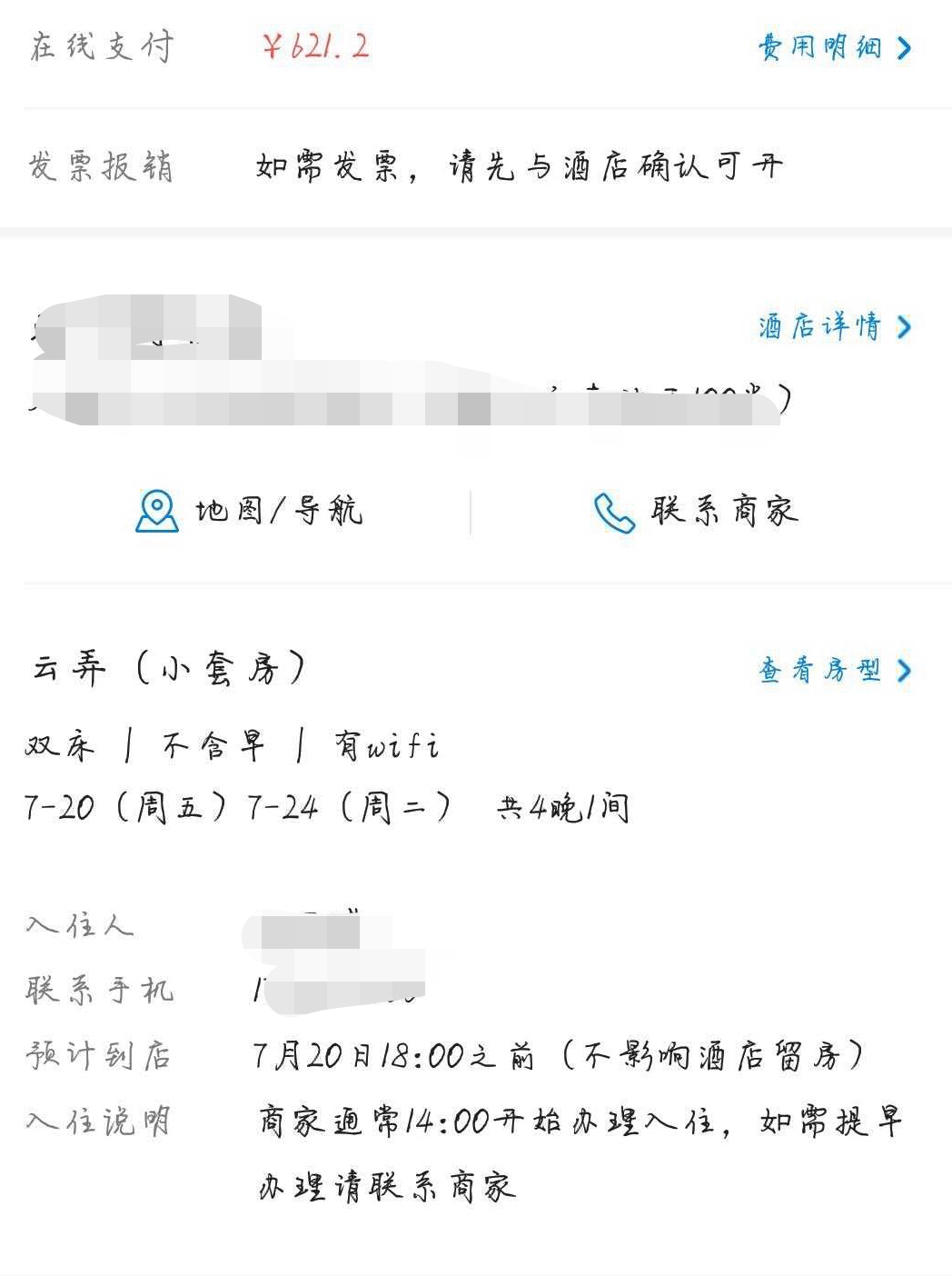View room type via 查看房型
The height and width of the screenshot is (1276, 952).
click(834, 671)
